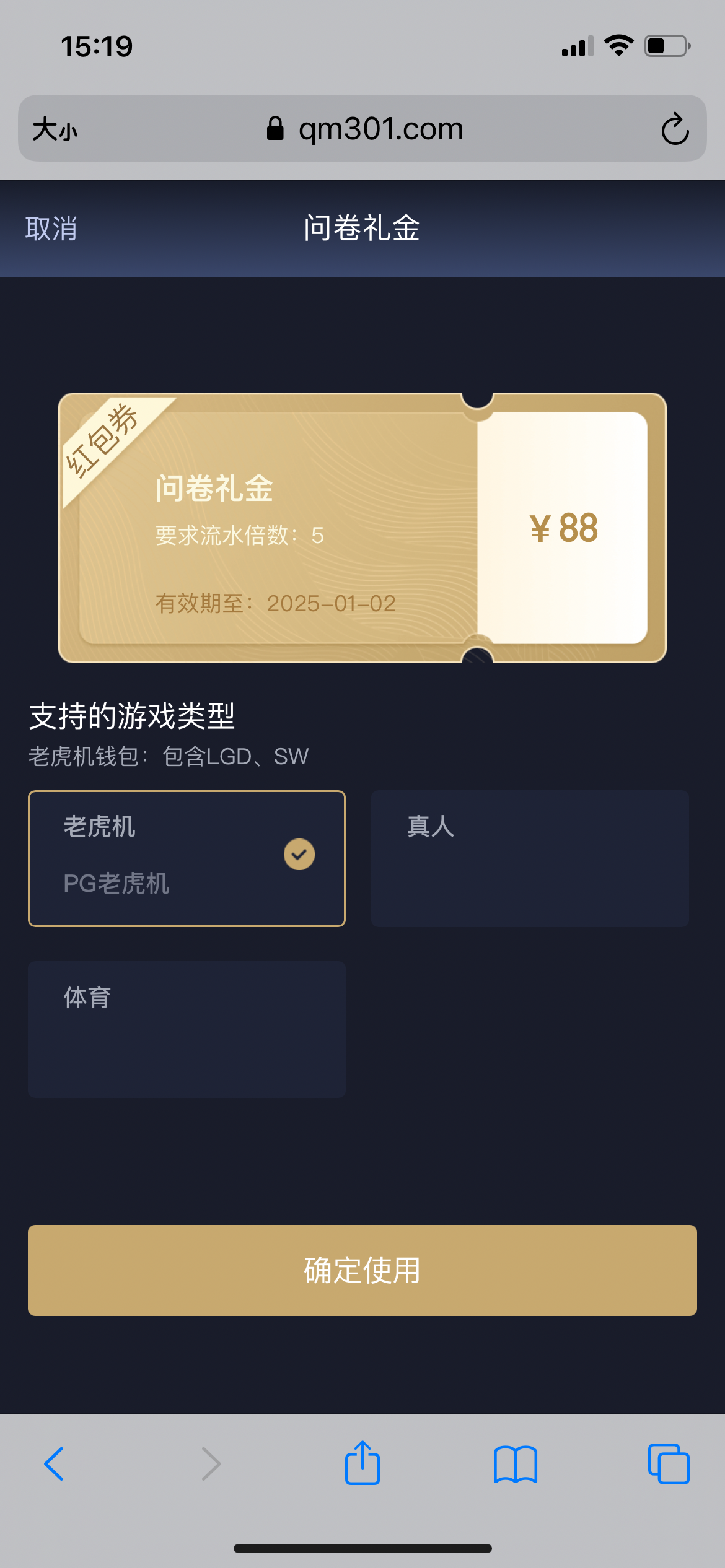Screen dimensions: 725x1568
Task: Select the 老虎机 game type
Action: tap(187, 858)
